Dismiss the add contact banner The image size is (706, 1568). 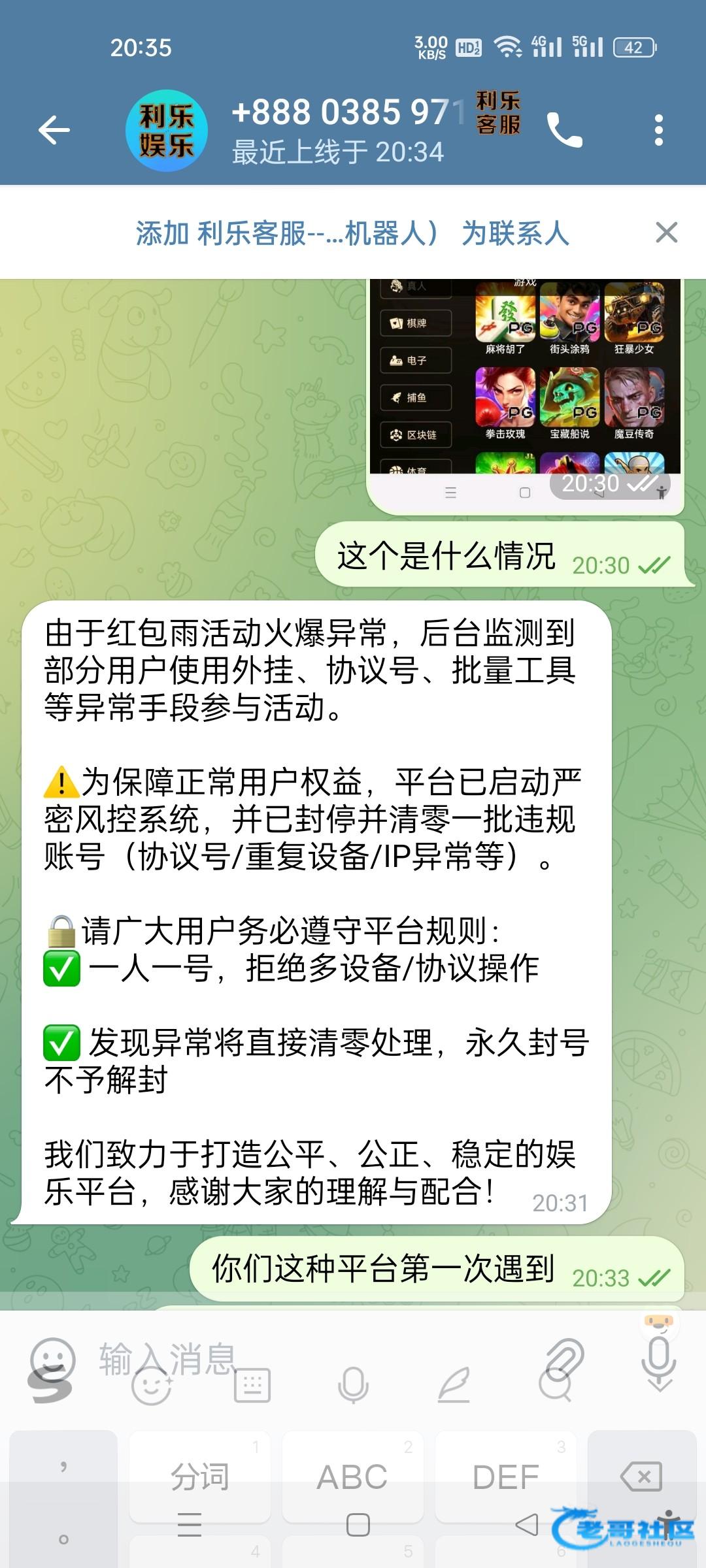pyautogui.click(x=666, y=233)
